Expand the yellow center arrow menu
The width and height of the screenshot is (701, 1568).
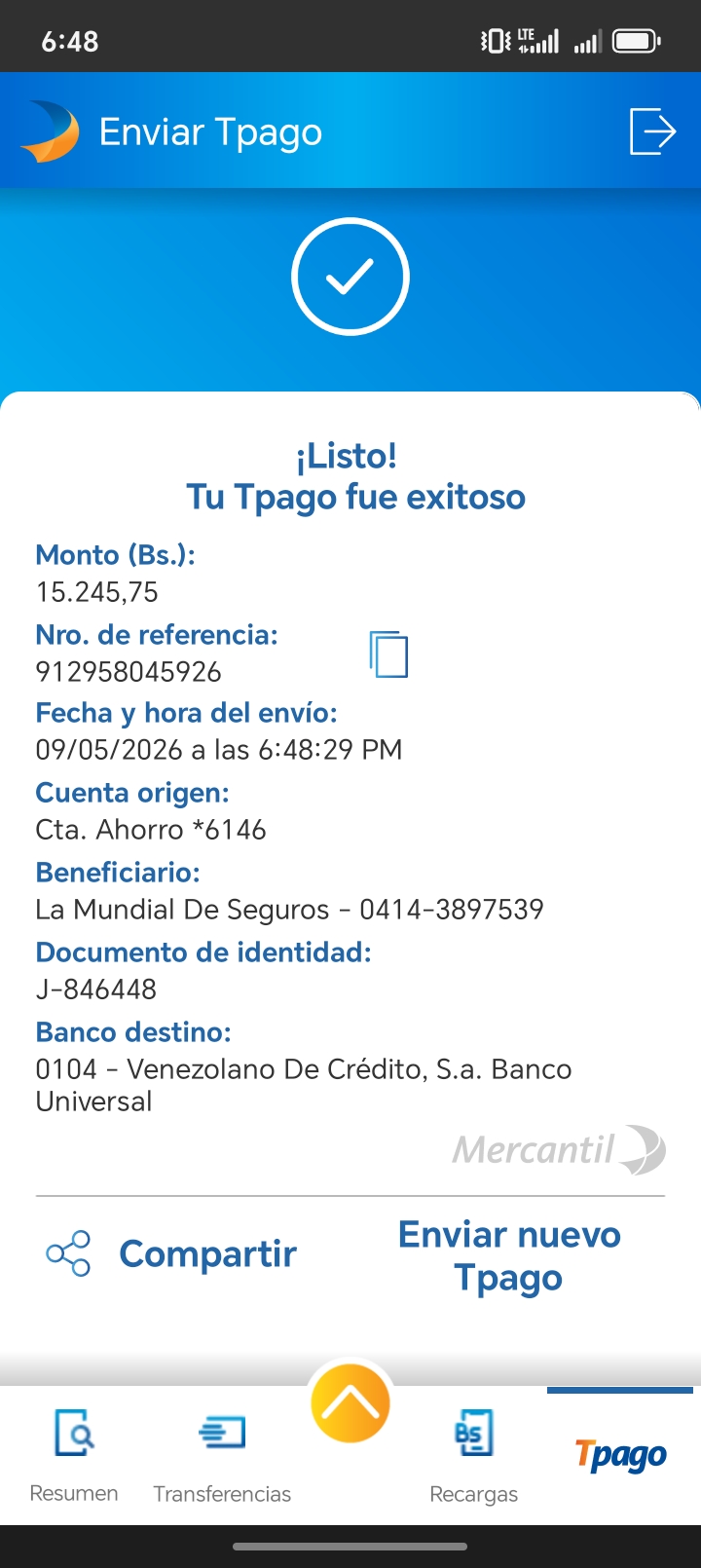350,1403
